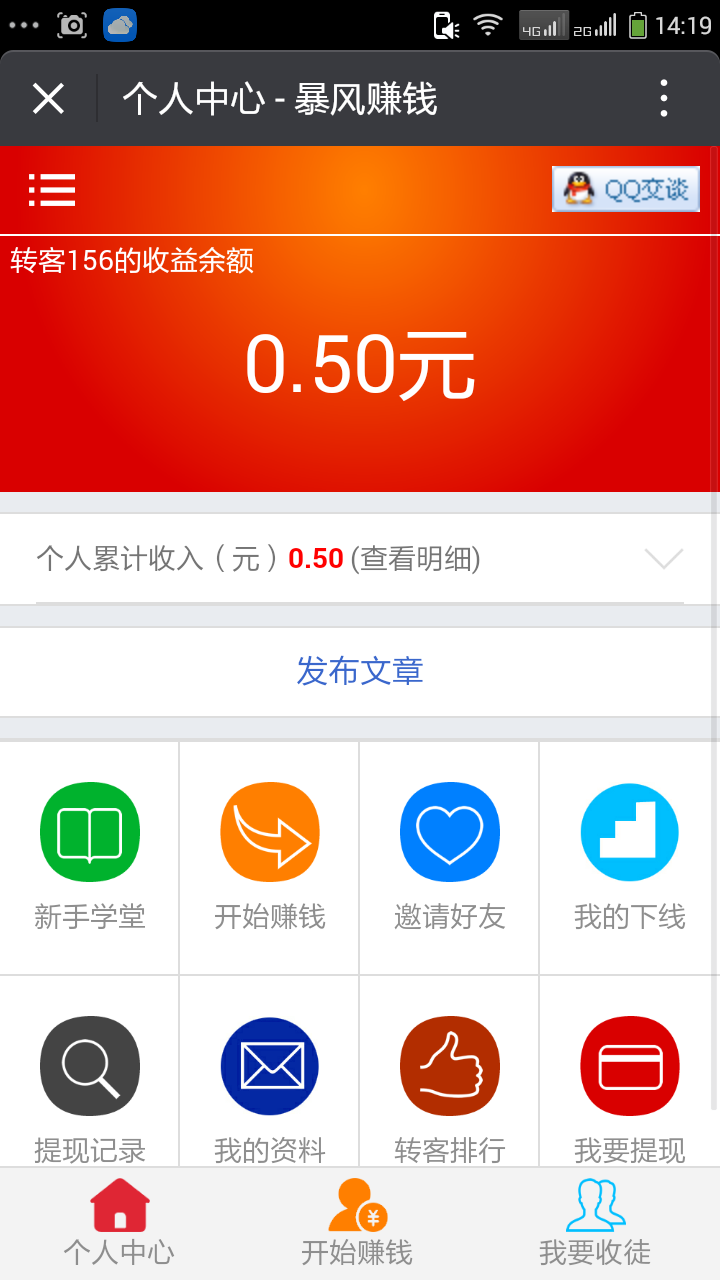720x1280 pixels.
Task: Open 我的资料 envelope icon
Action: [269, 1066]
